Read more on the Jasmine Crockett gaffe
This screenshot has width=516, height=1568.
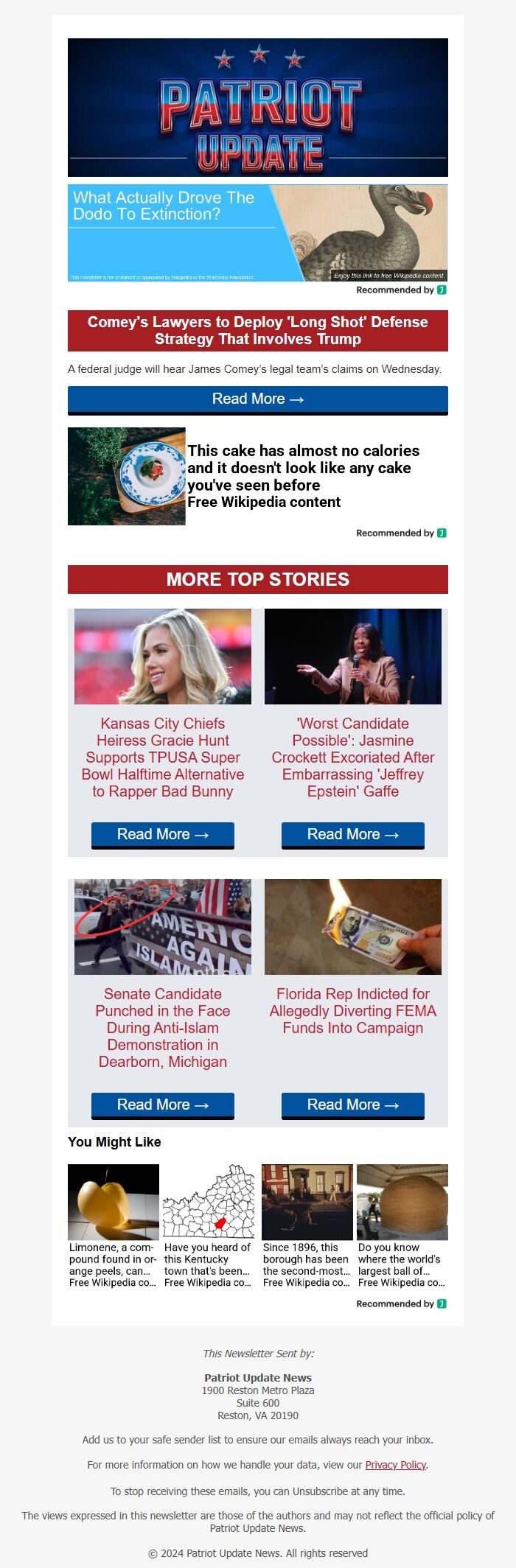[x=352, y=835]
